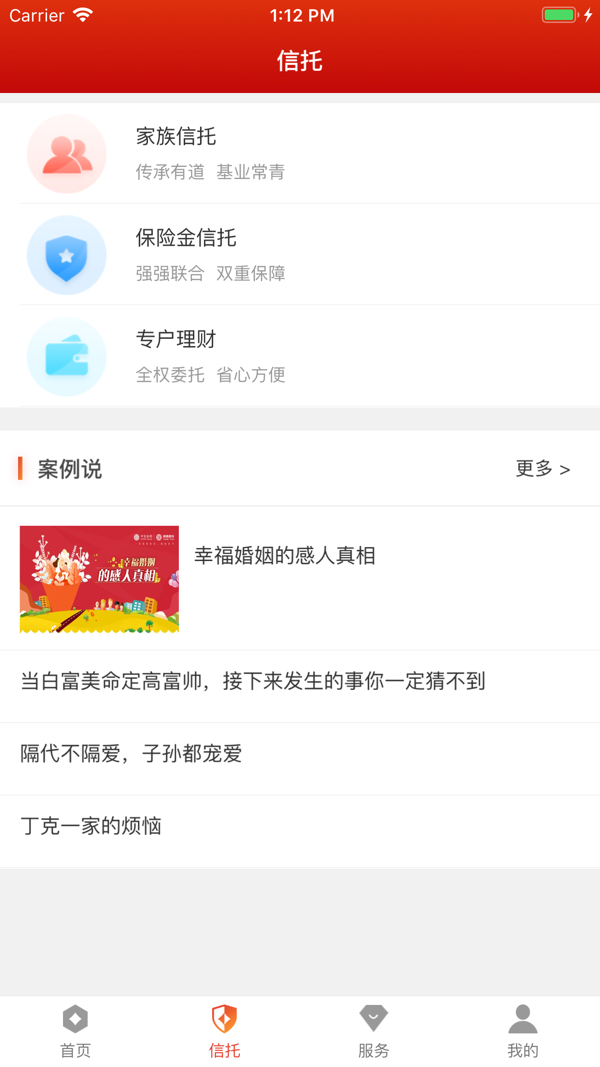Go to the 服务 tab

pos(373,1032)
